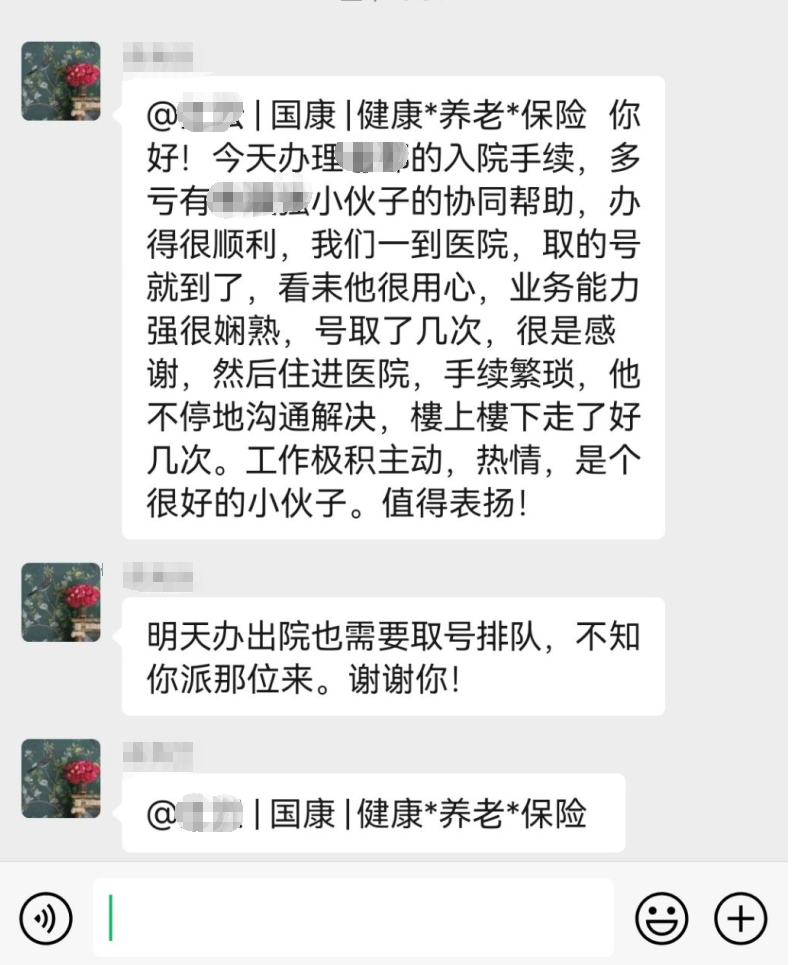Tap avatar next to 明天办出院 message

point(61,602)
